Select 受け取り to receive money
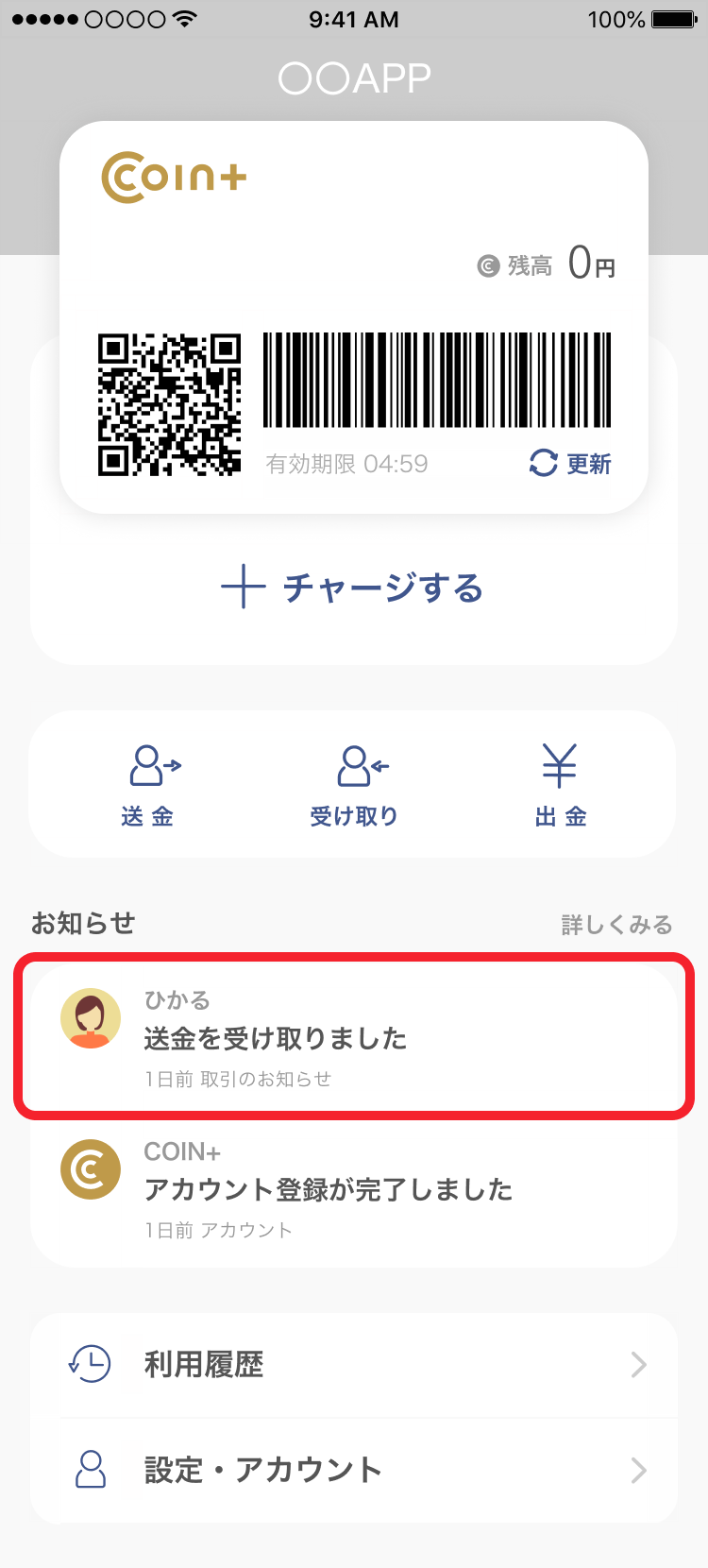This screenshot has height=1568, width=708. click(354, 786)
